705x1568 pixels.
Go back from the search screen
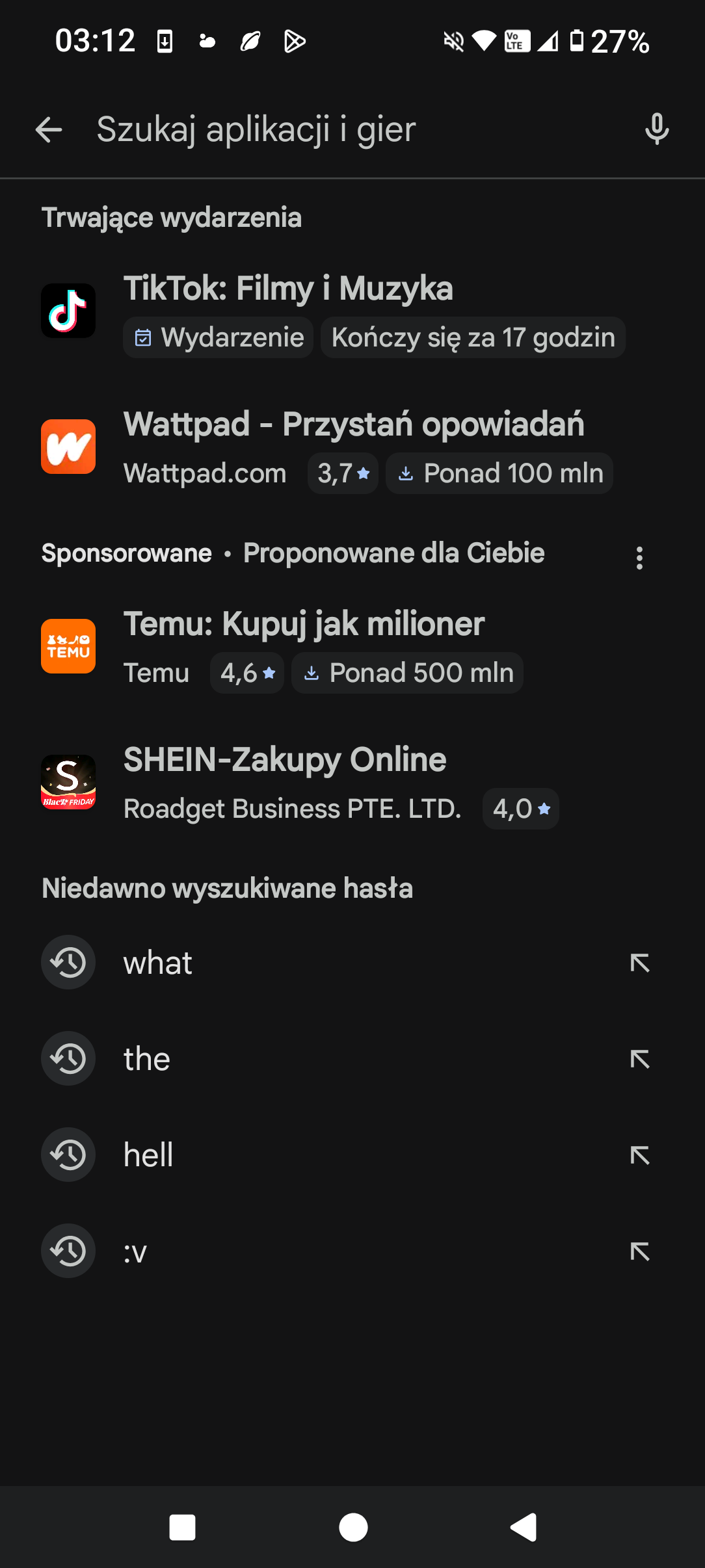click(49, 129)
